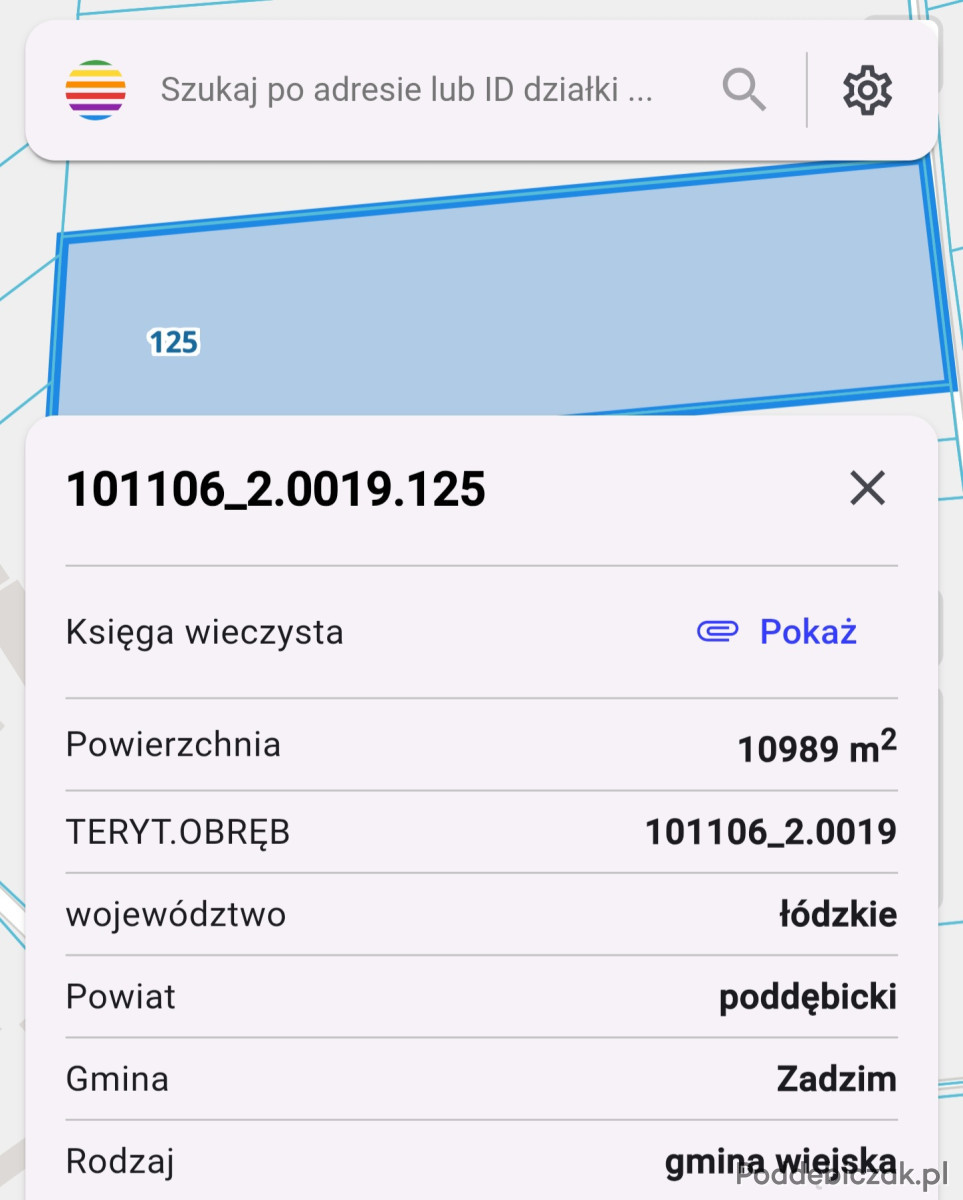Image resolution: width=963 pixels, height=1200 pixels.
Task: Tap the magnifying glass search icon
Action: pyautogui.click(x=744, y=91)
